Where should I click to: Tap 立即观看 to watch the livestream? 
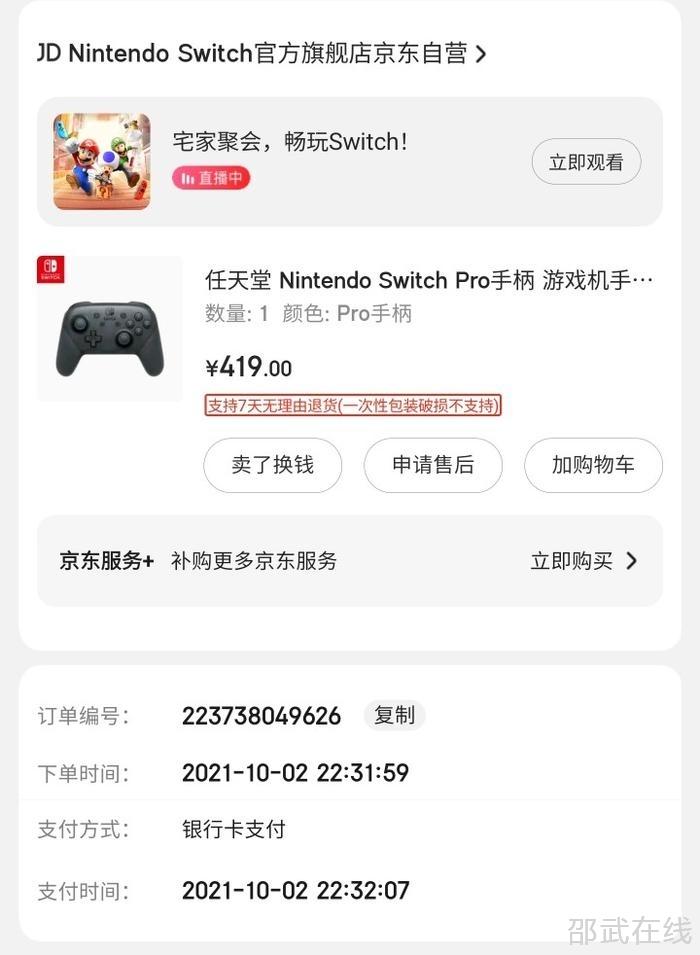[x=585, y=162]
